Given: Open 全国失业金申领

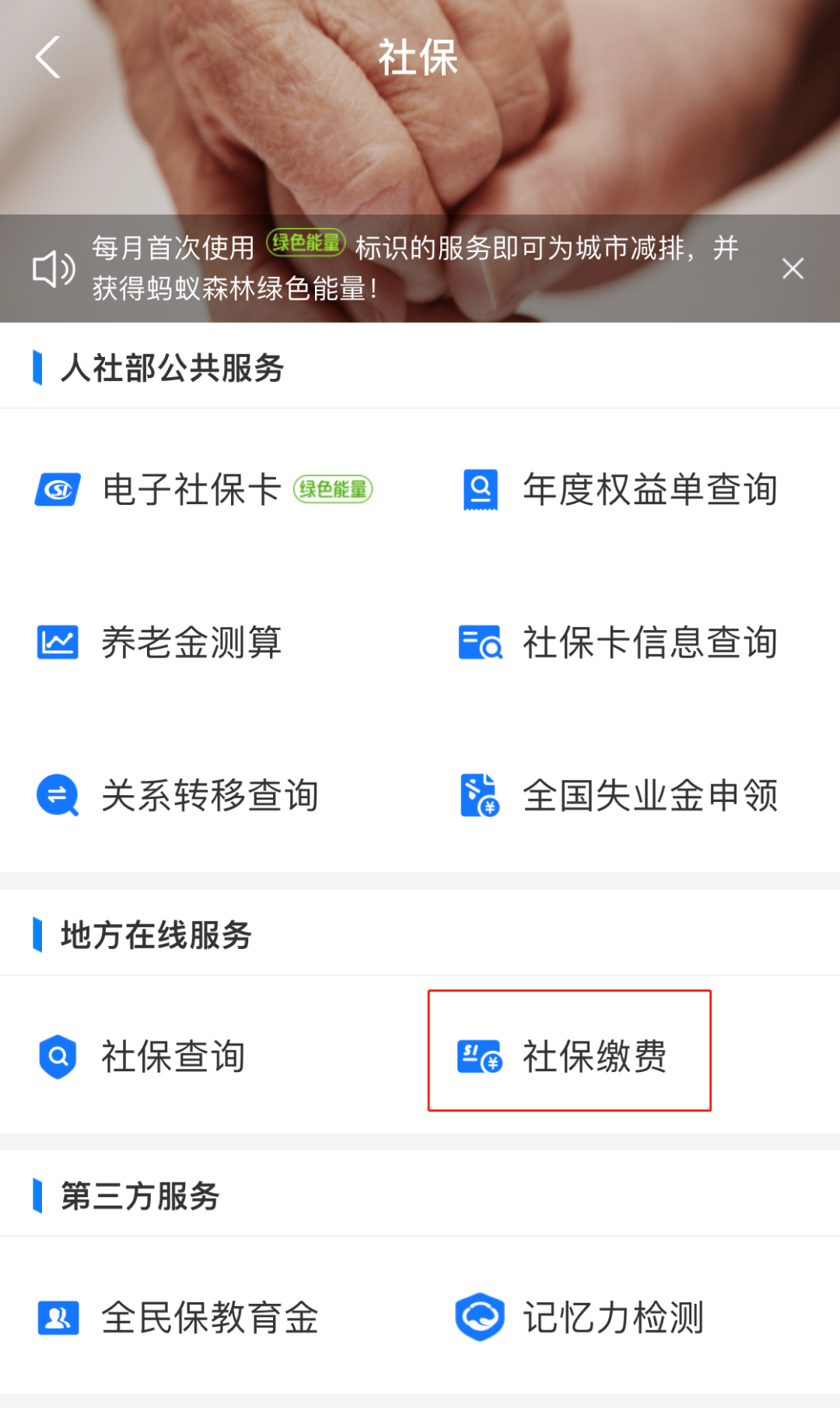Looking at the screenshot, I should coord(619,795).
